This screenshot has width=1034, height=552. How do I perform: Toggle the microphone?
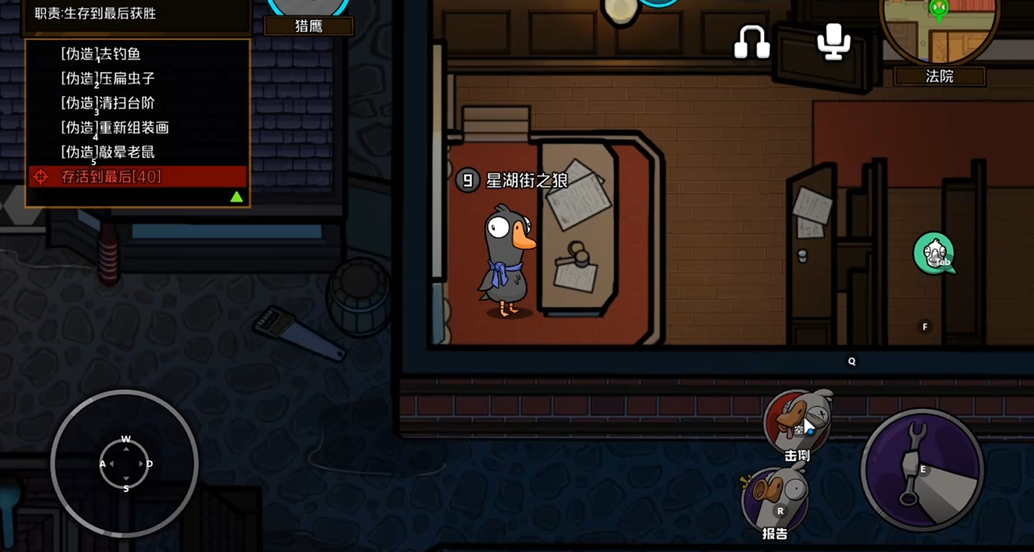[x=833, y=42]
